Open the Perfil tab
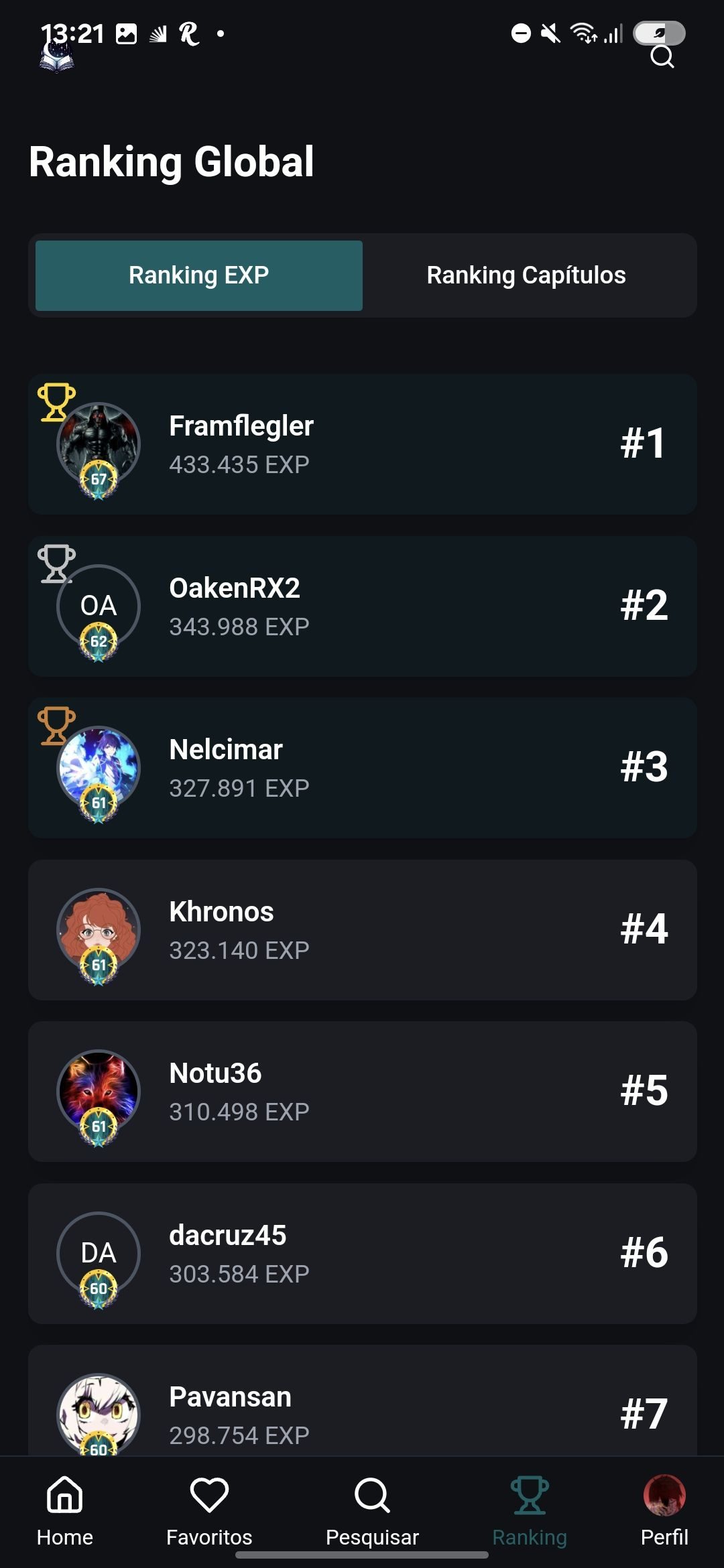Image resolution: width=724 pixels, height=1568 pixels. point(664,1511)
